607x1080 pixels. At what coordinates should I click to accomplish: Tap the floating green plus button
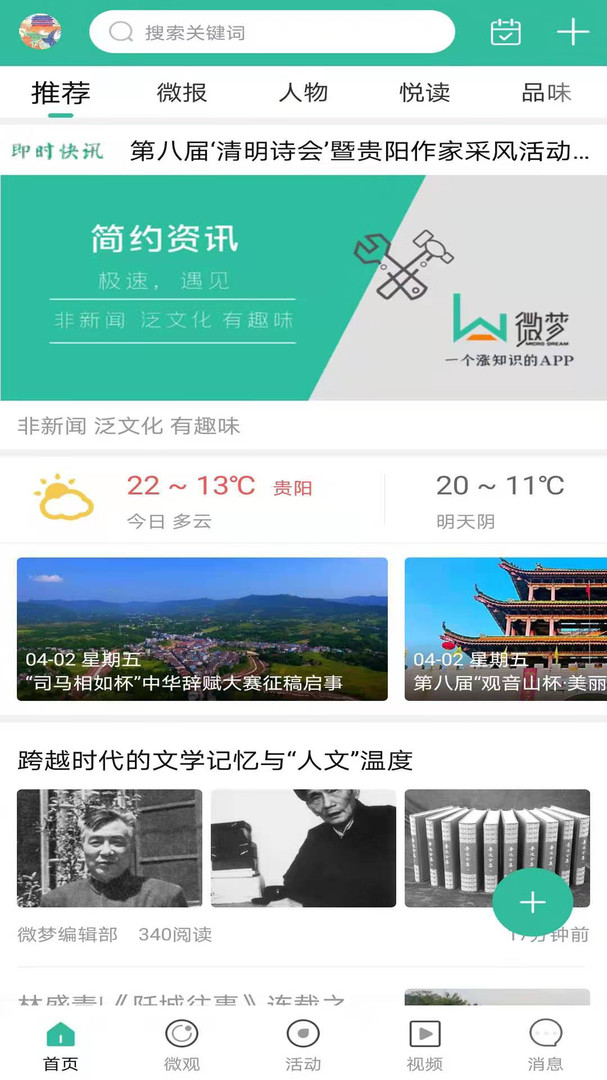tap(532, 903)
